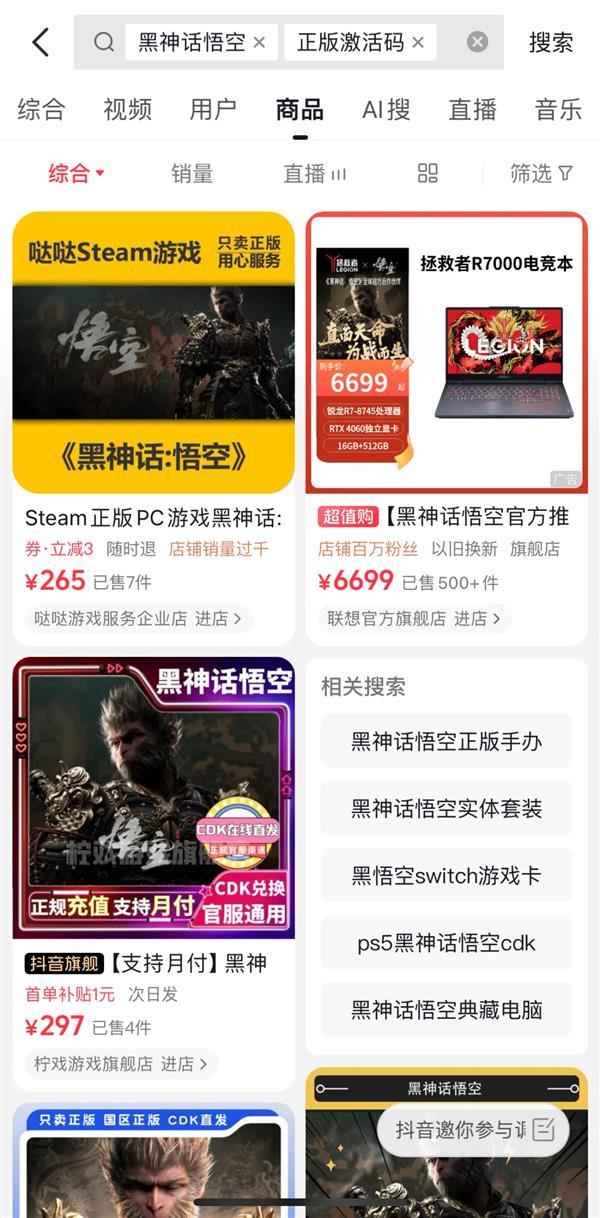Switch to the 用户 tab
The image size is (600, 1218).
pos(213,109)
